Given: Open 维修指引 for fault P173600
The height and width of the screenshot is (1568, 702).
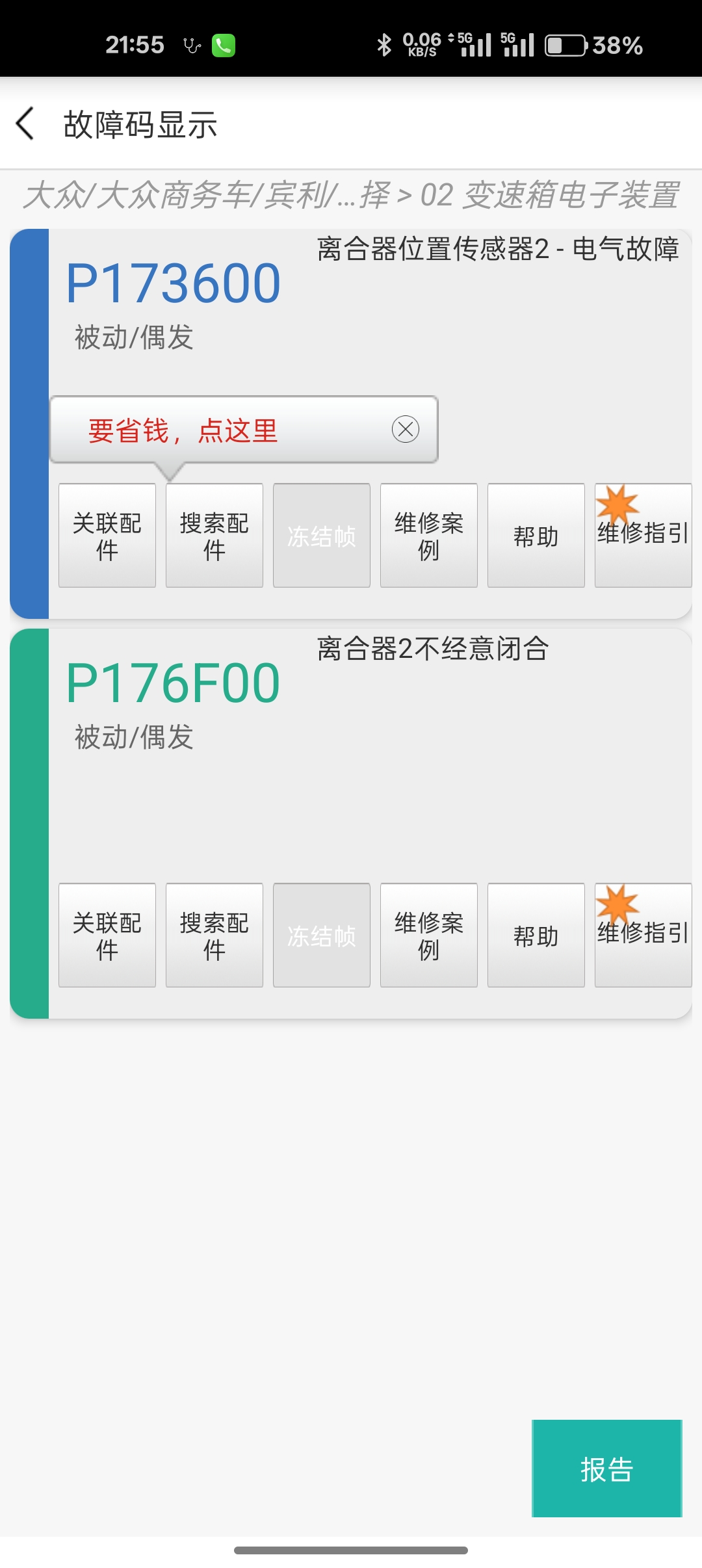Looking at the screenshot, I should pos(643,536).
